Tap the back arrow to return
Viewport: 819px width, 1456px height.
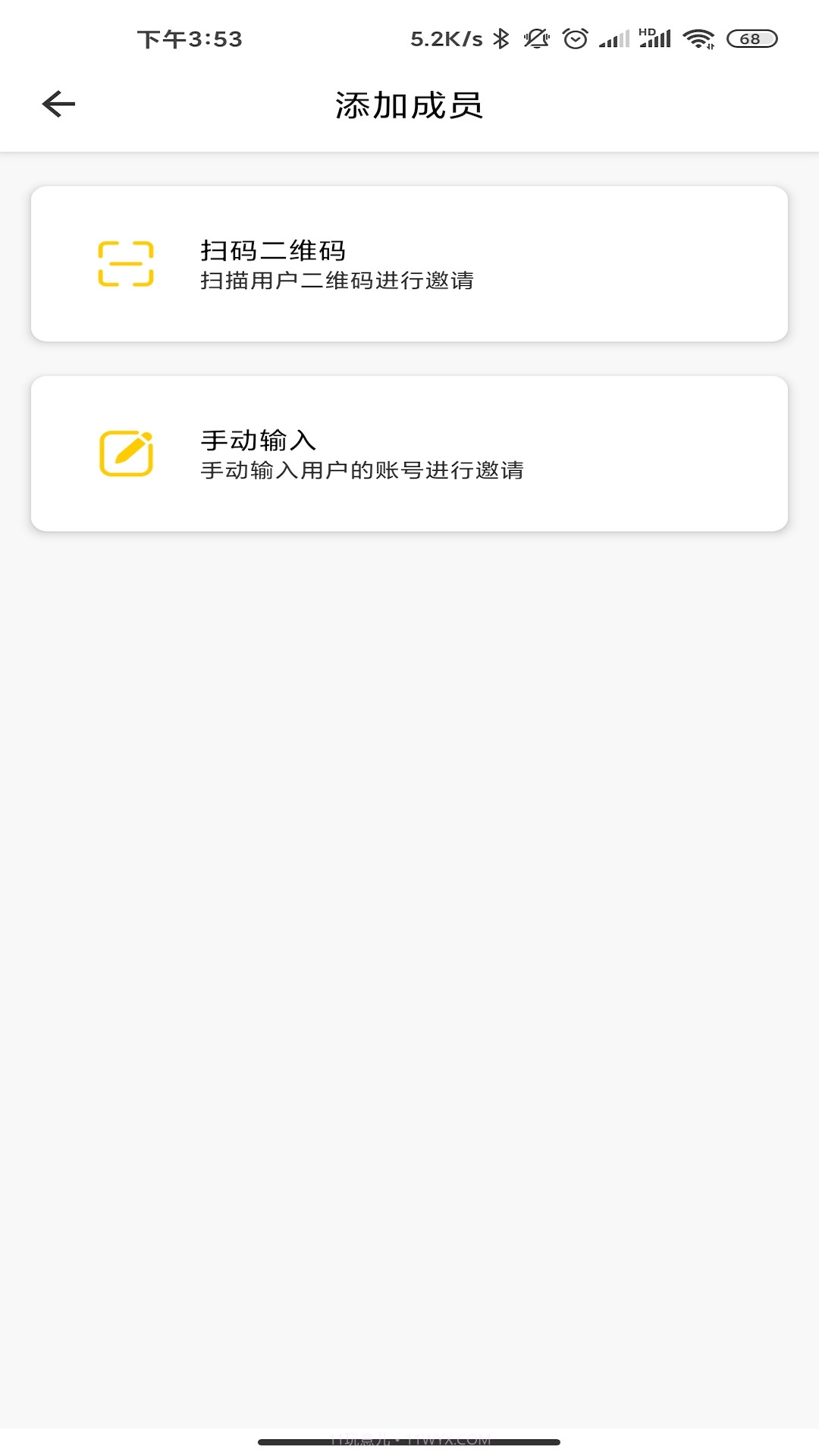point(58,103)
